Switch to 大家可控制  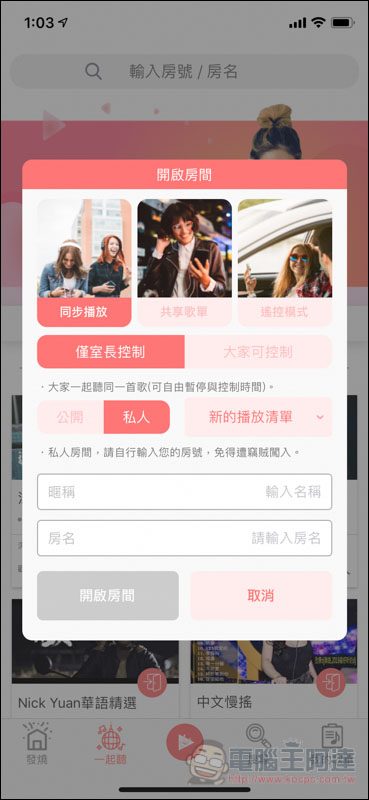coord(258,352)
